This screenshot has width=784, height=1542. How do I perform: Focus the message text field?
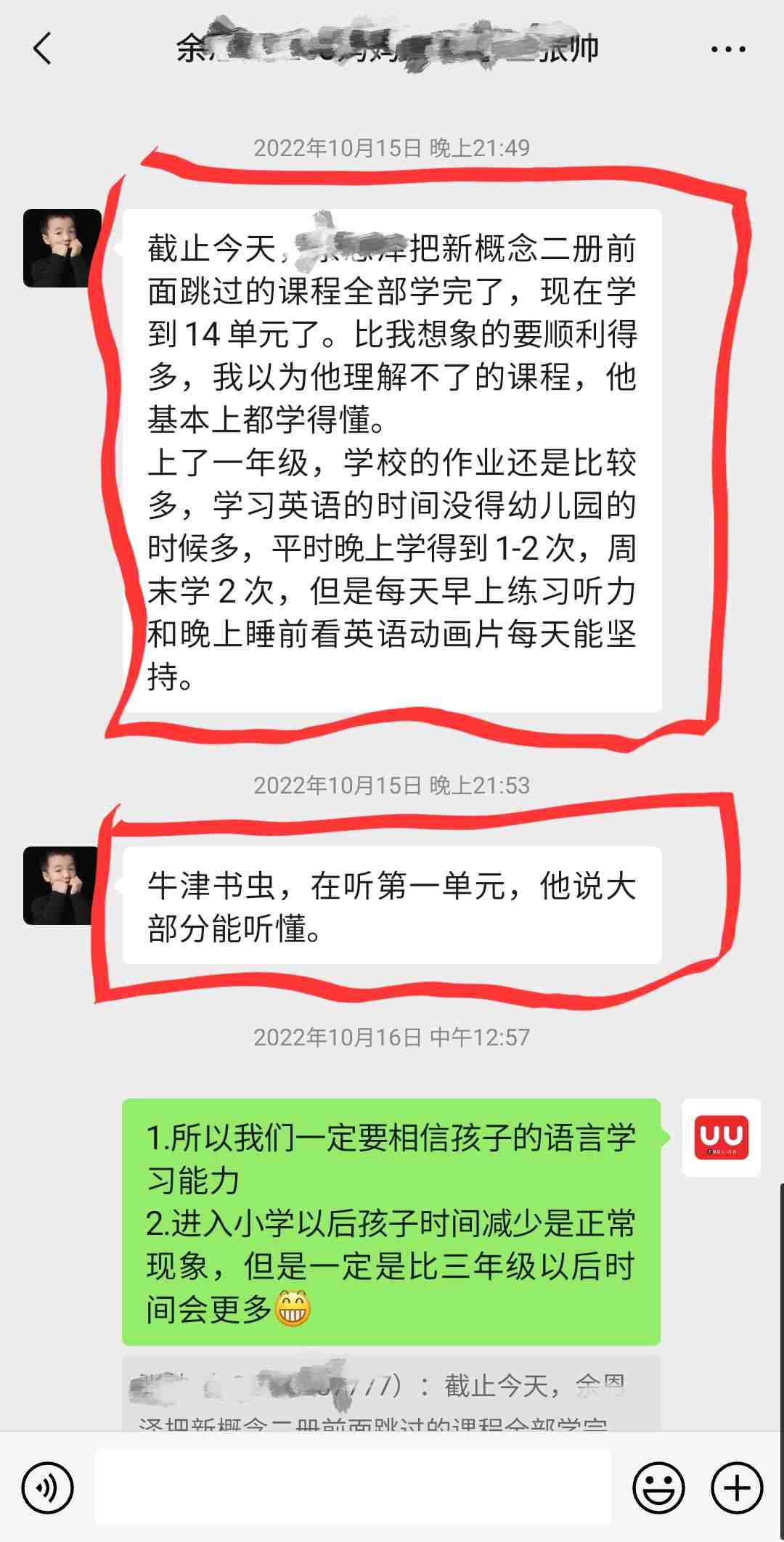click(x=353, y=1487)
